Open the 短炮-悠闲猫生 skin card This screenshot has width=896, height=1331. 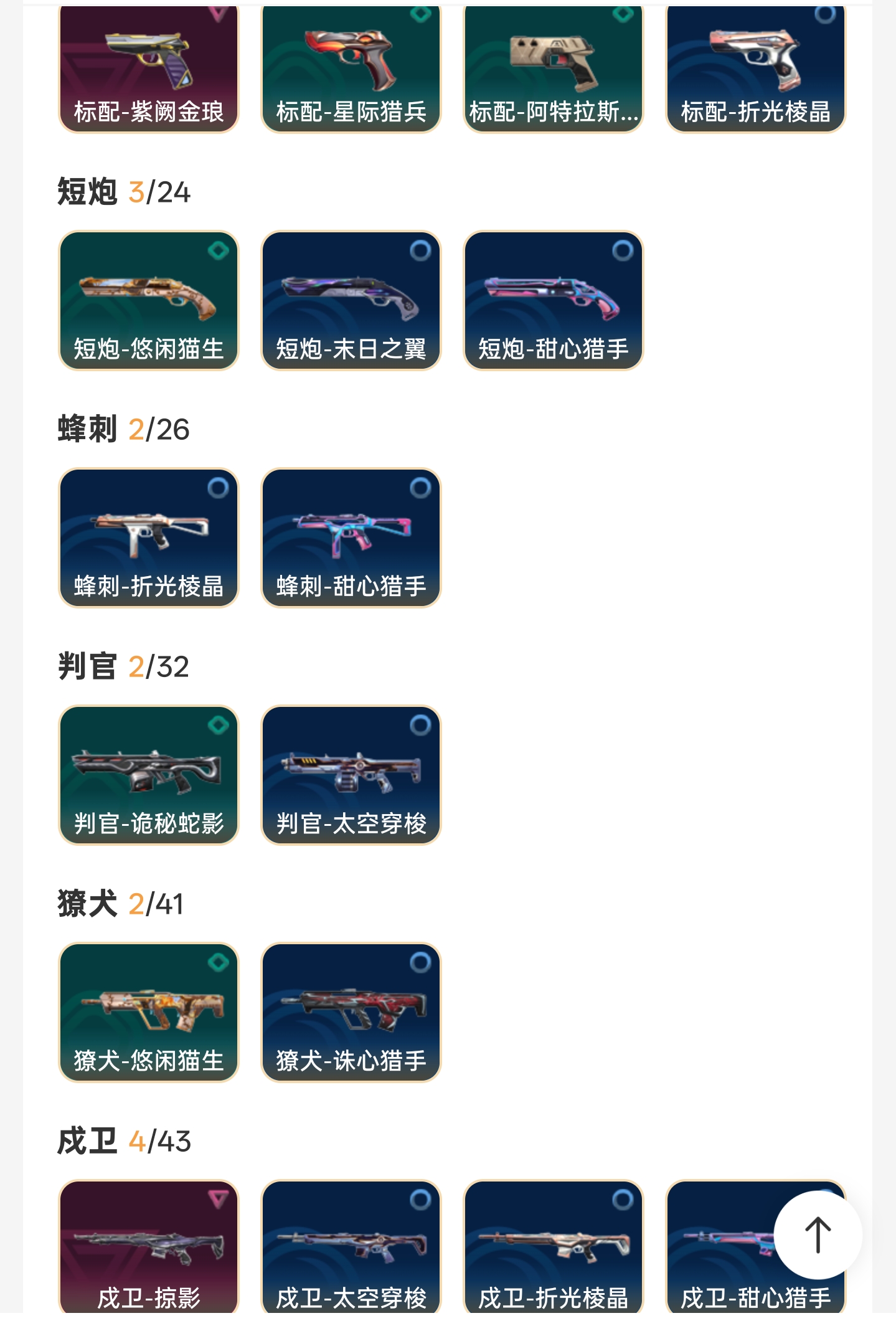149,301
